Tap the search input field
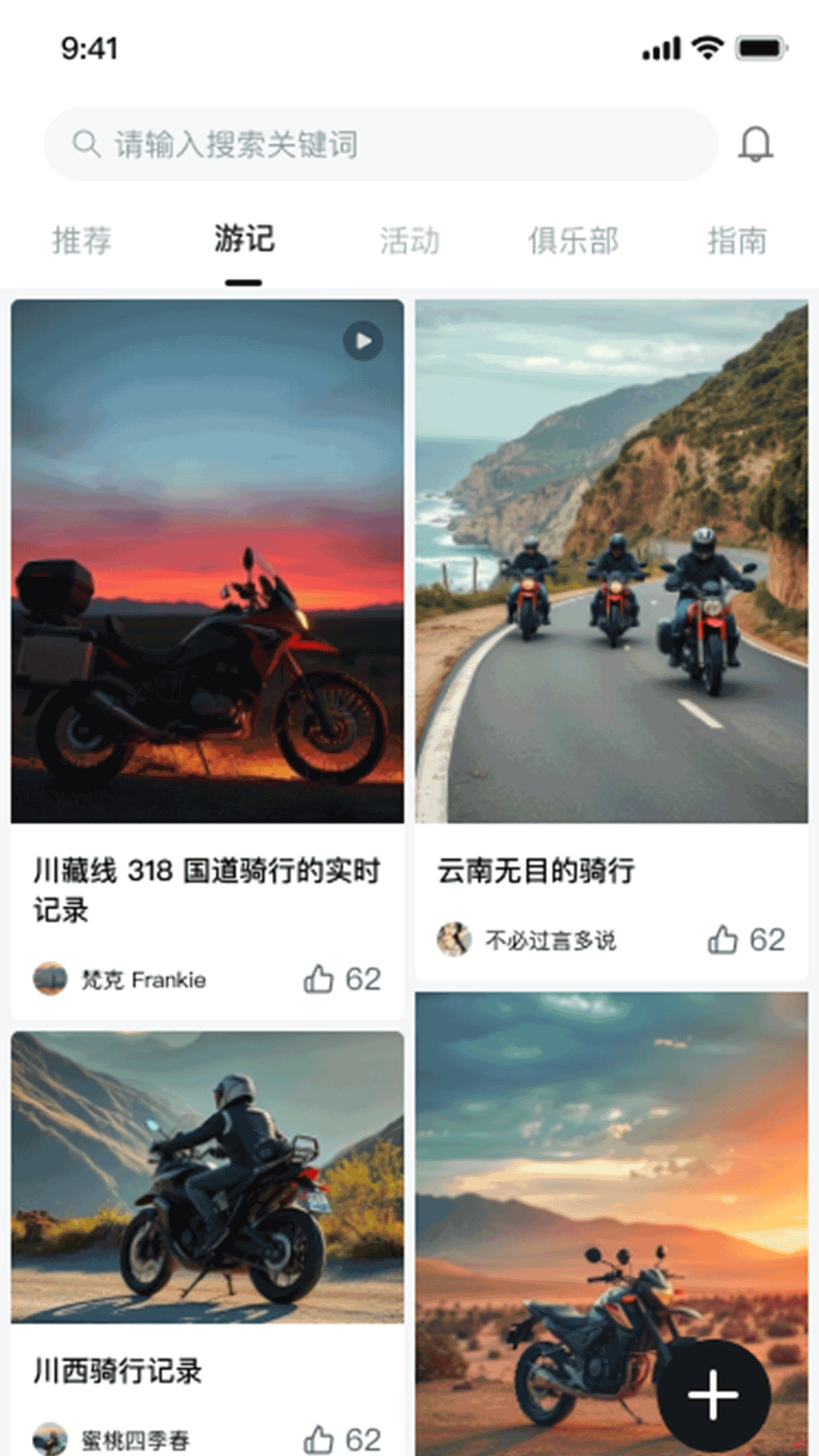Viewport: 819px width, 1456px height. coord(379,144)
